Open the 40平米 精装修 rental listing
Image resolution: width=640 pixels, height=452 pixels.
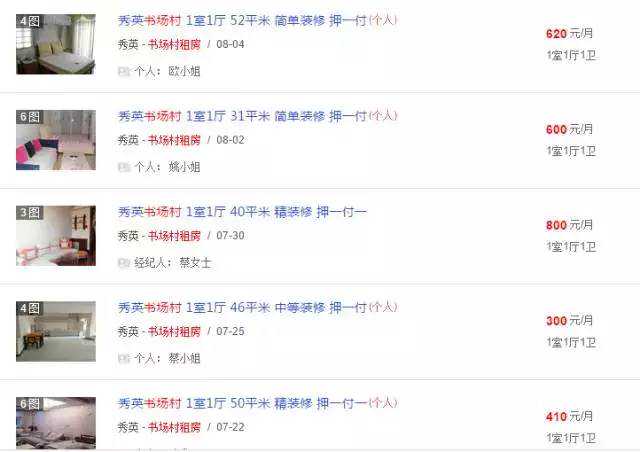pyautogui.click(x=242, y=212)
